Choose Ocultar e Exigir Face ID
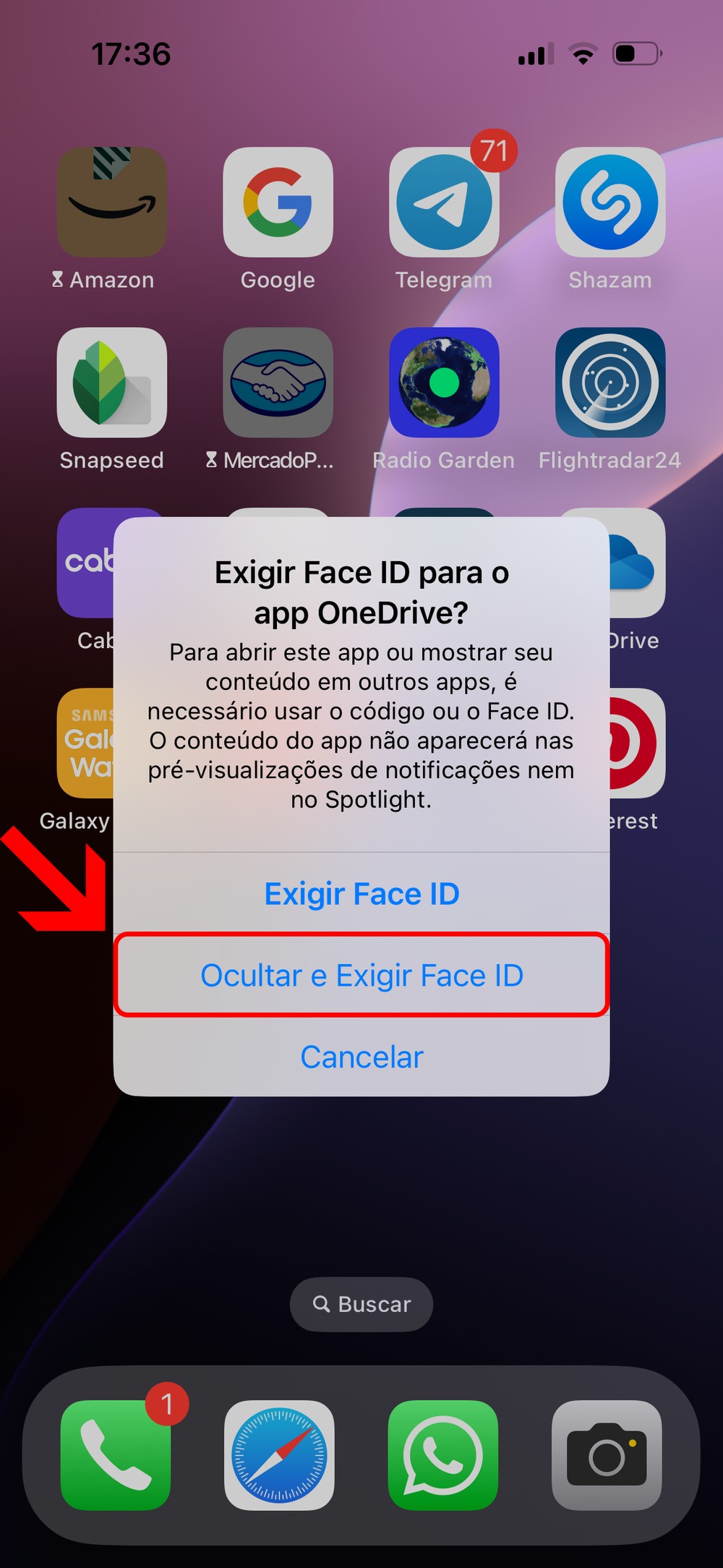This screenshot has height=1568, width=723. 361,976
